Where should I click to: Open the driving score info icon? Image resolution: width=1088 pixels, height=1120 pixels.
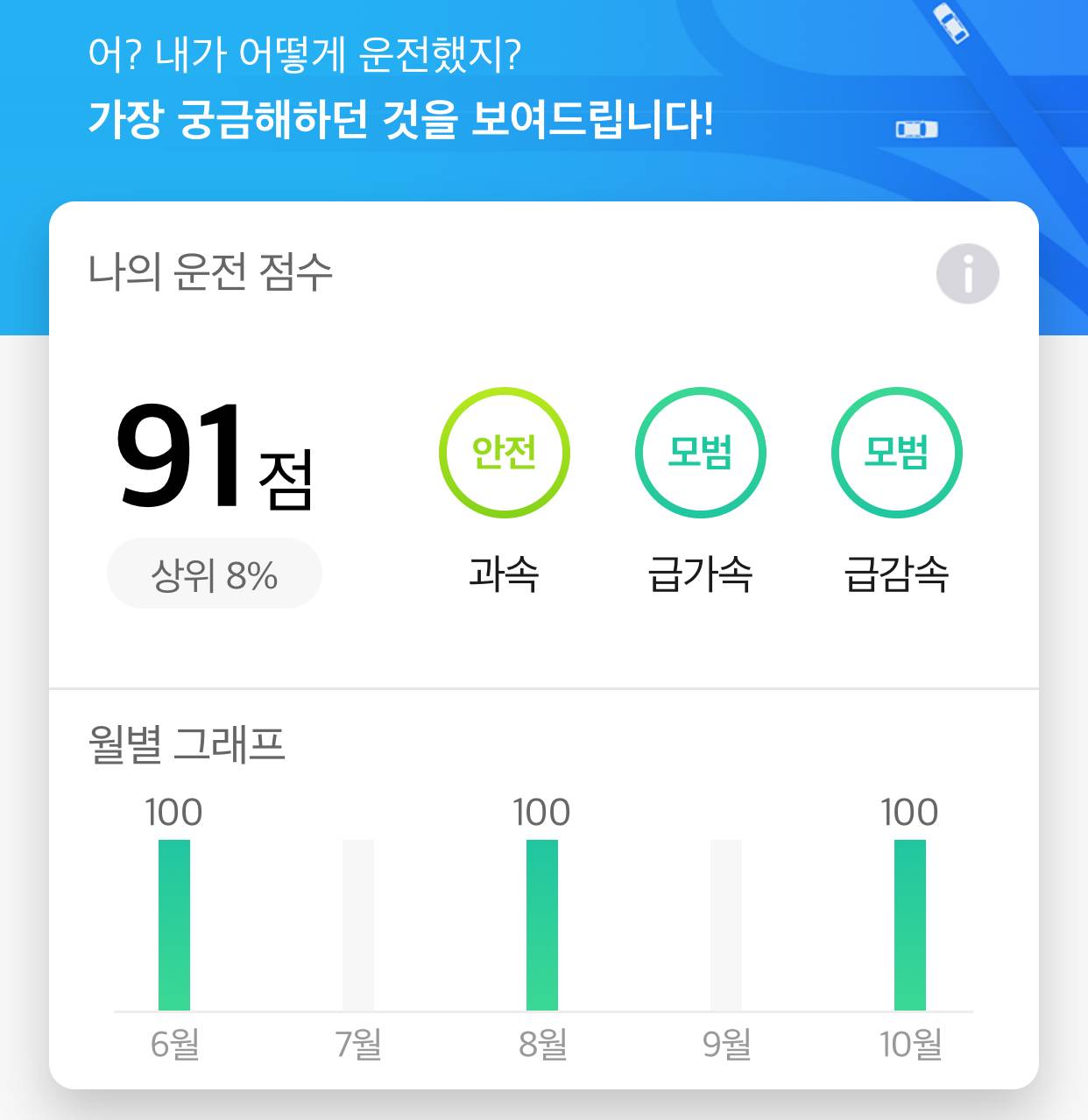967,274
